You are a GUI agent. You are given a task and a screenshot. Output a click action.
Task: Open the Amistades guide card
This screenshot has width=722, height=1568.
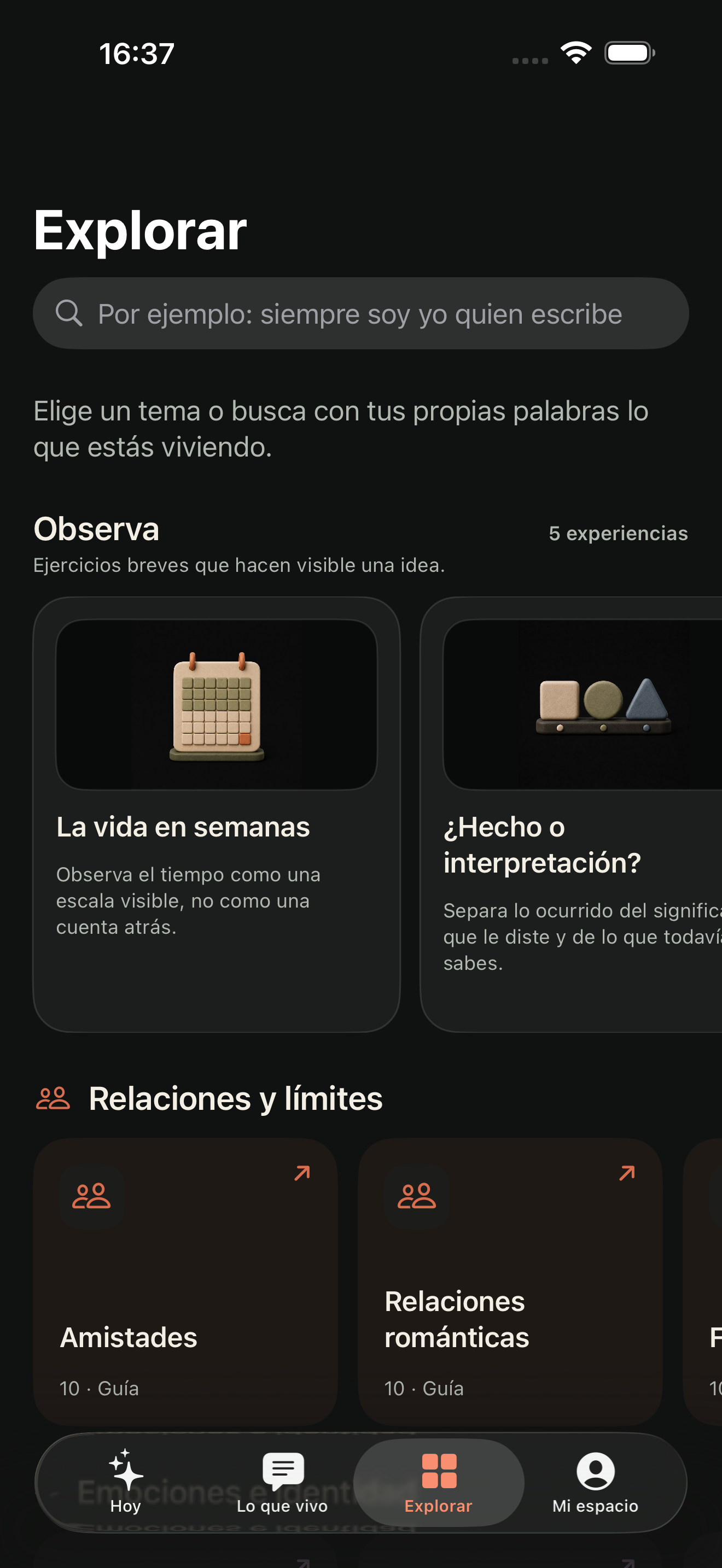185,1282
